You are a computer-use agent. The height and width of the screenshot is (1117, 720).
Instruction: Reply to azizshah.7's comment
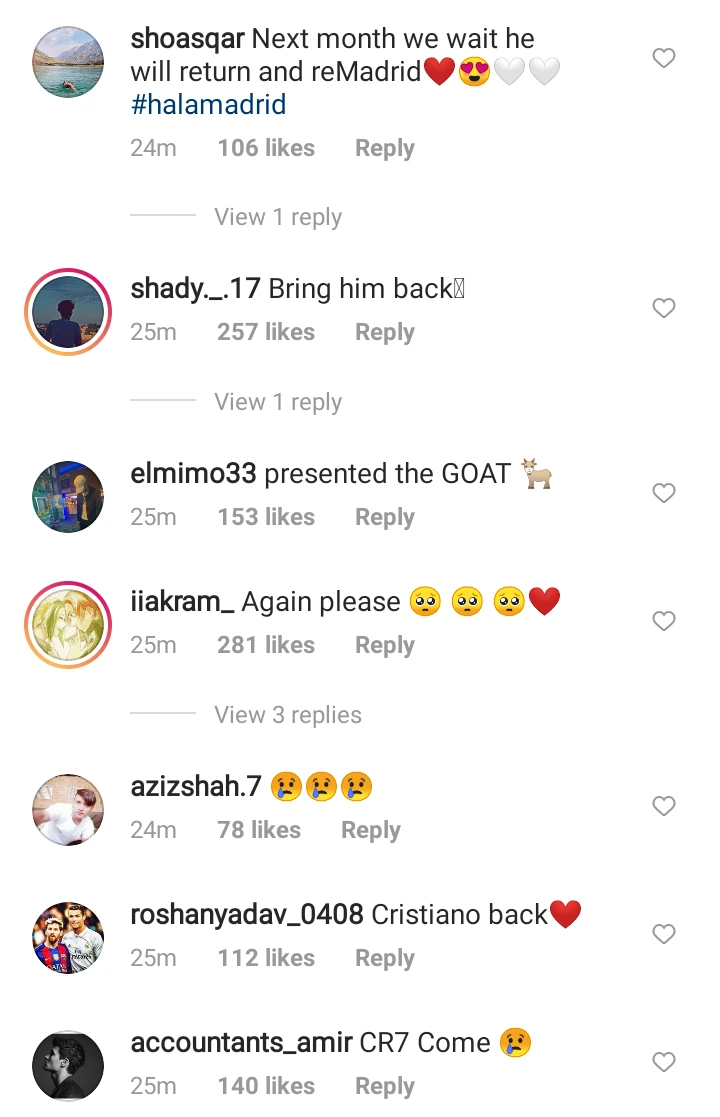tap(370, 831)
